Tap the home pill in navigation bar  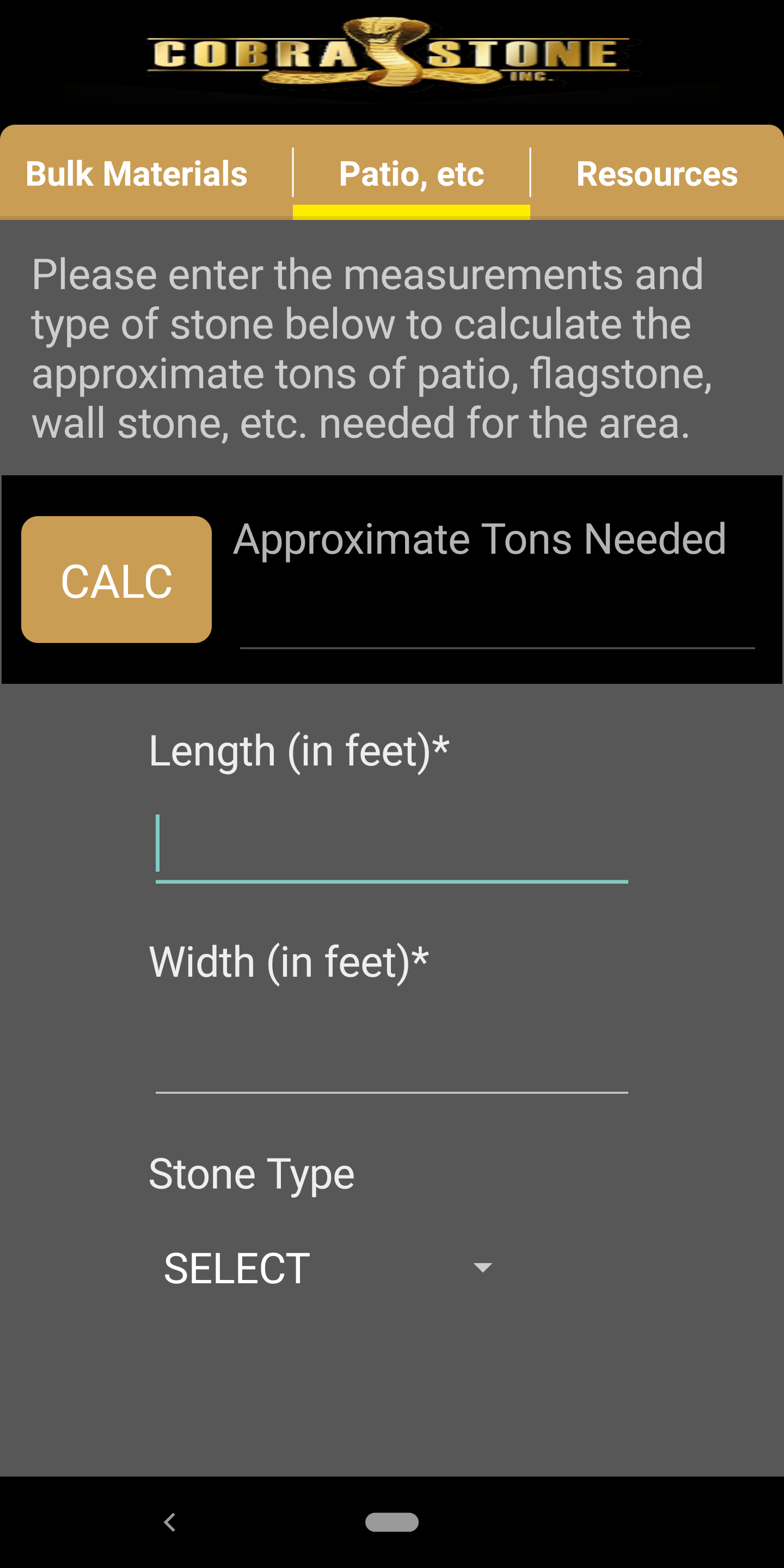pyautogui.click(x=392, y=1522)
